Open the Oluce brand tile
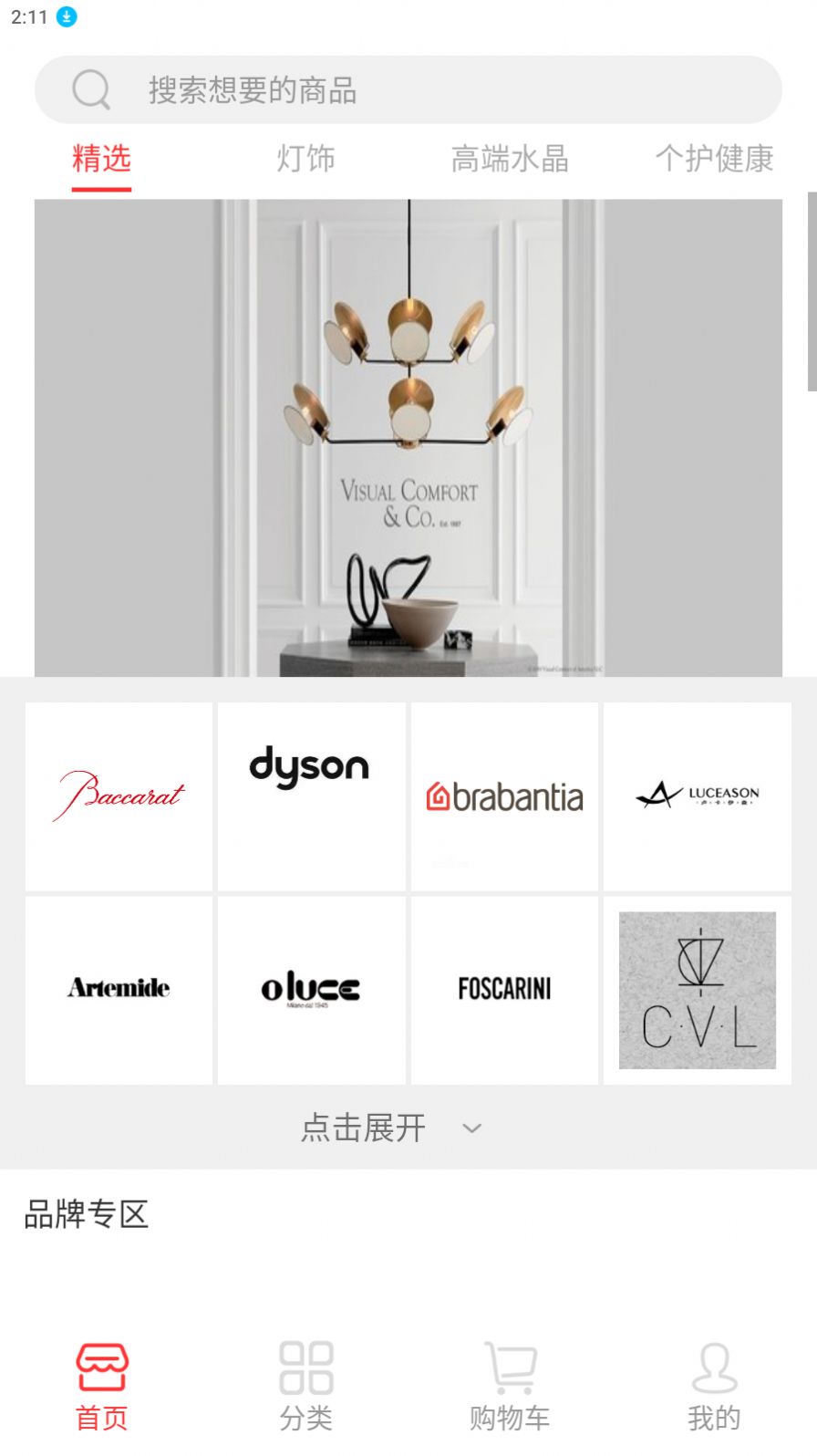 [311, 990]
